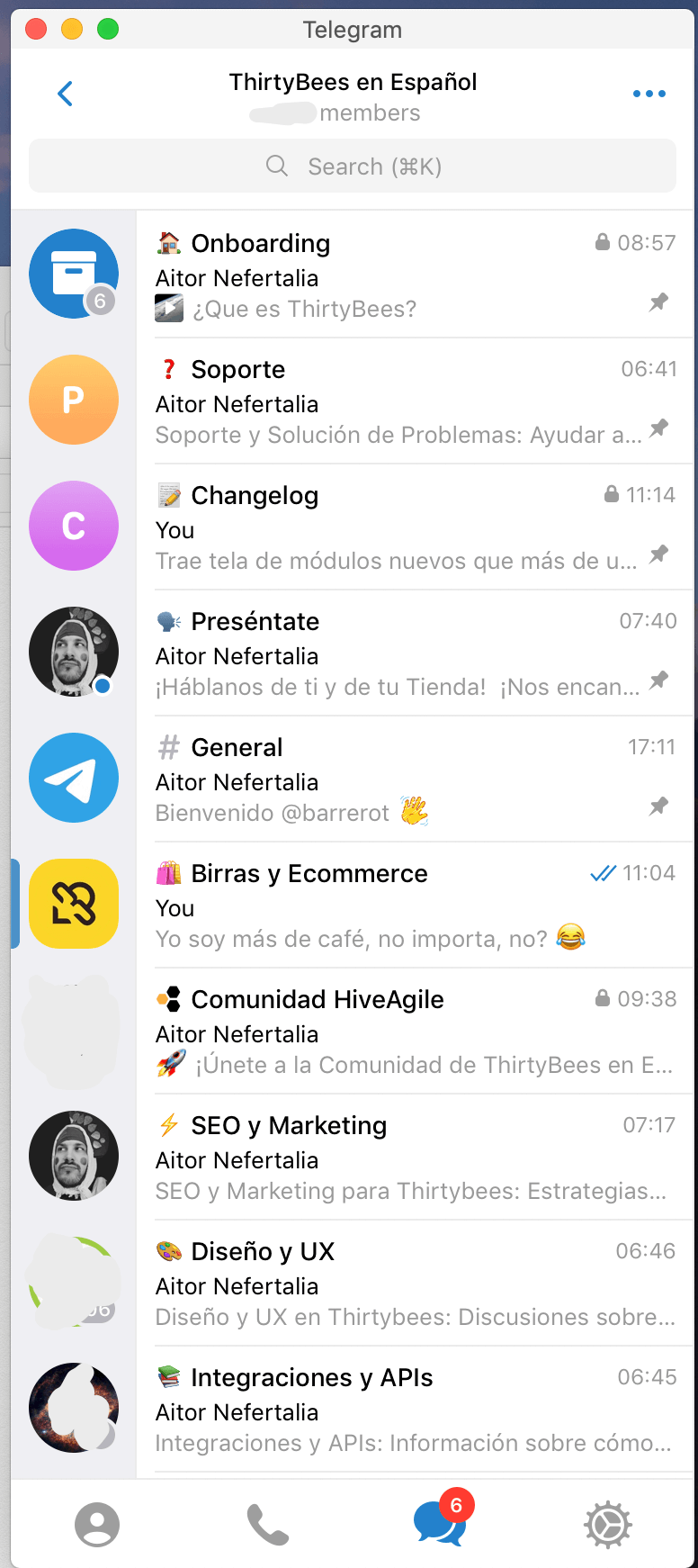Open the Diseño y UX topic
Screen dimensions: 698x1568
(415, 1283)
